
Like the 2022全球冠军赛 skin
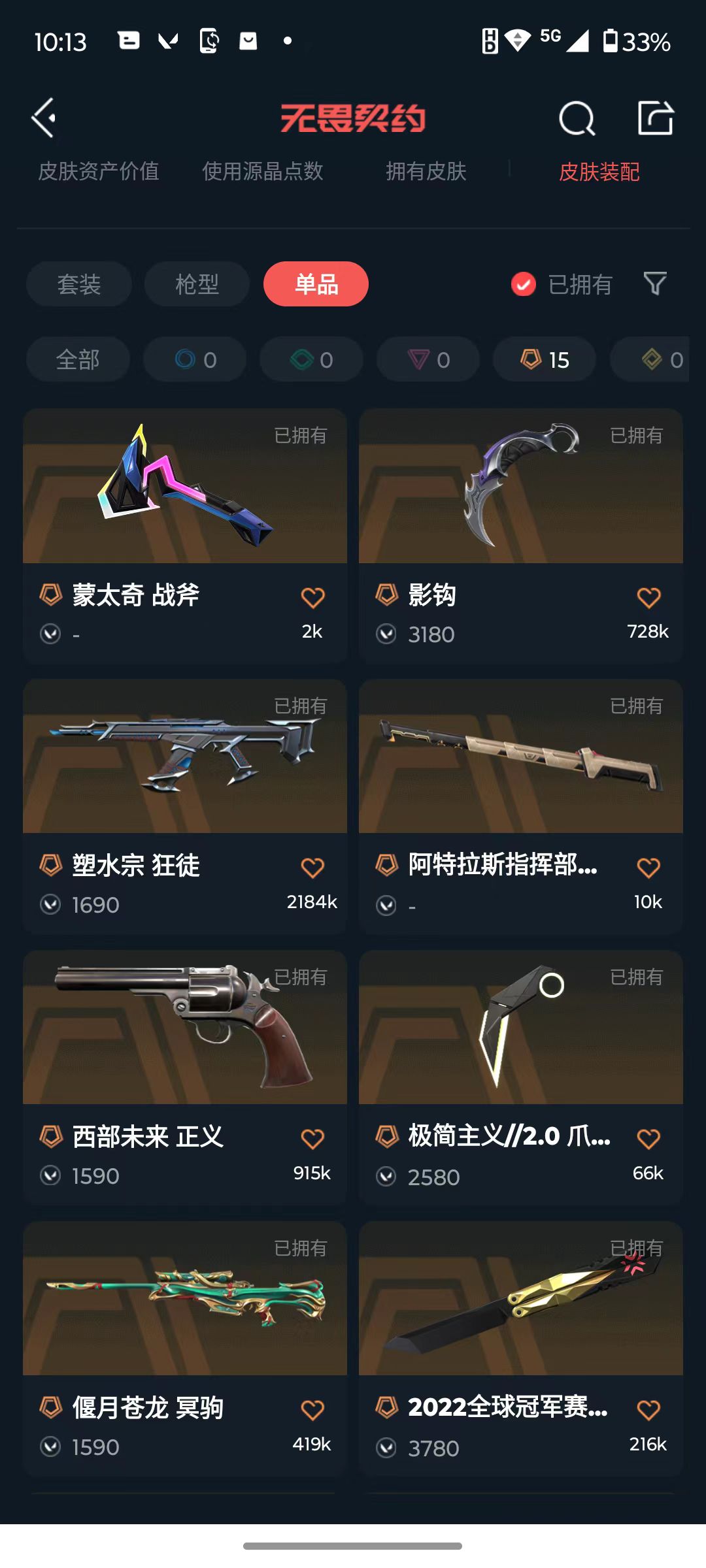tap(648, 1410)
